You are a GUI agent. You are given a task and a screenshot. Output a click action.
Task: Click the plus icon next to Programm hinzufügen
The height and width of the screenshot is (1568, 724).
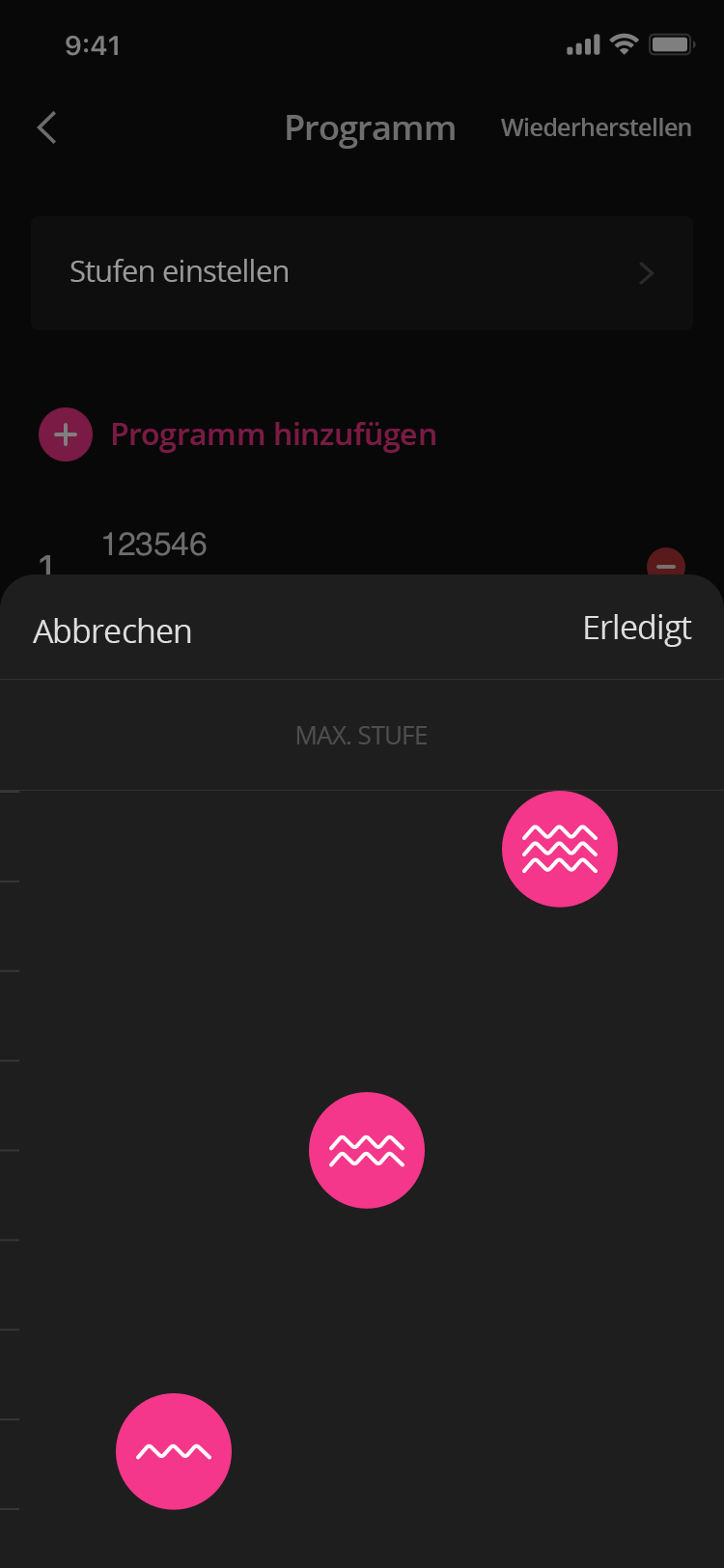(x=65, y=434)
